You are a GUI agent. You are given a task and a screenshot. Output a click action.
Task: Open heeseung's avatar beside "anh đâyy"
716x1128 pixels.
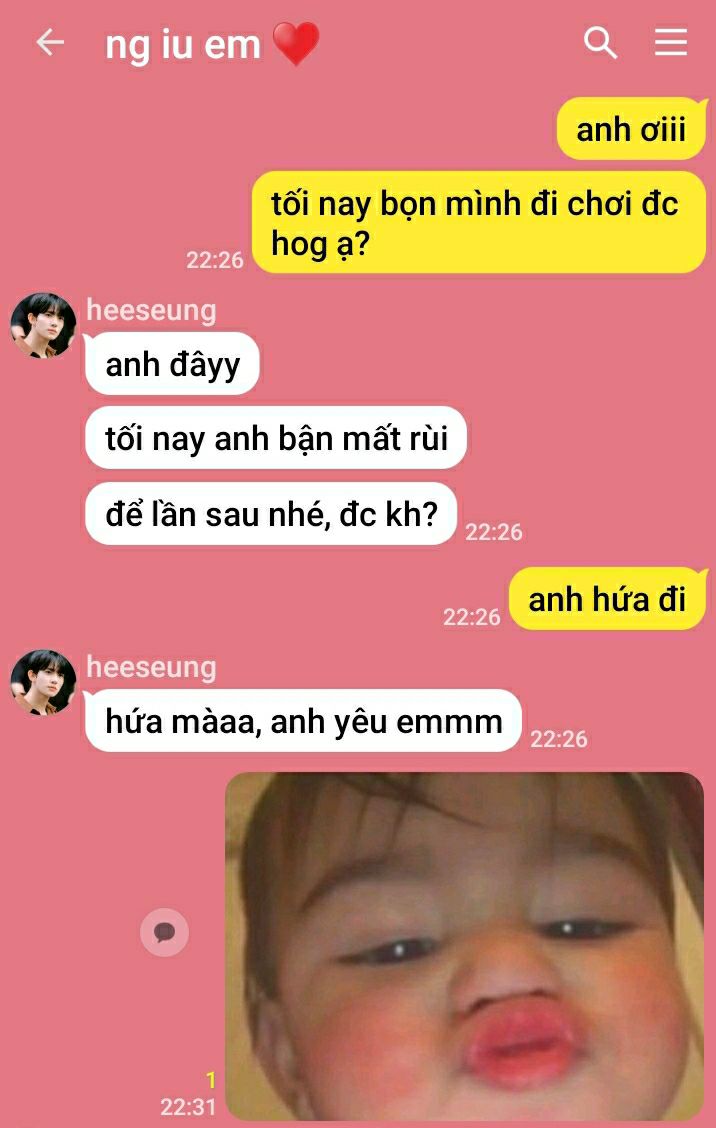pos(43,326)
